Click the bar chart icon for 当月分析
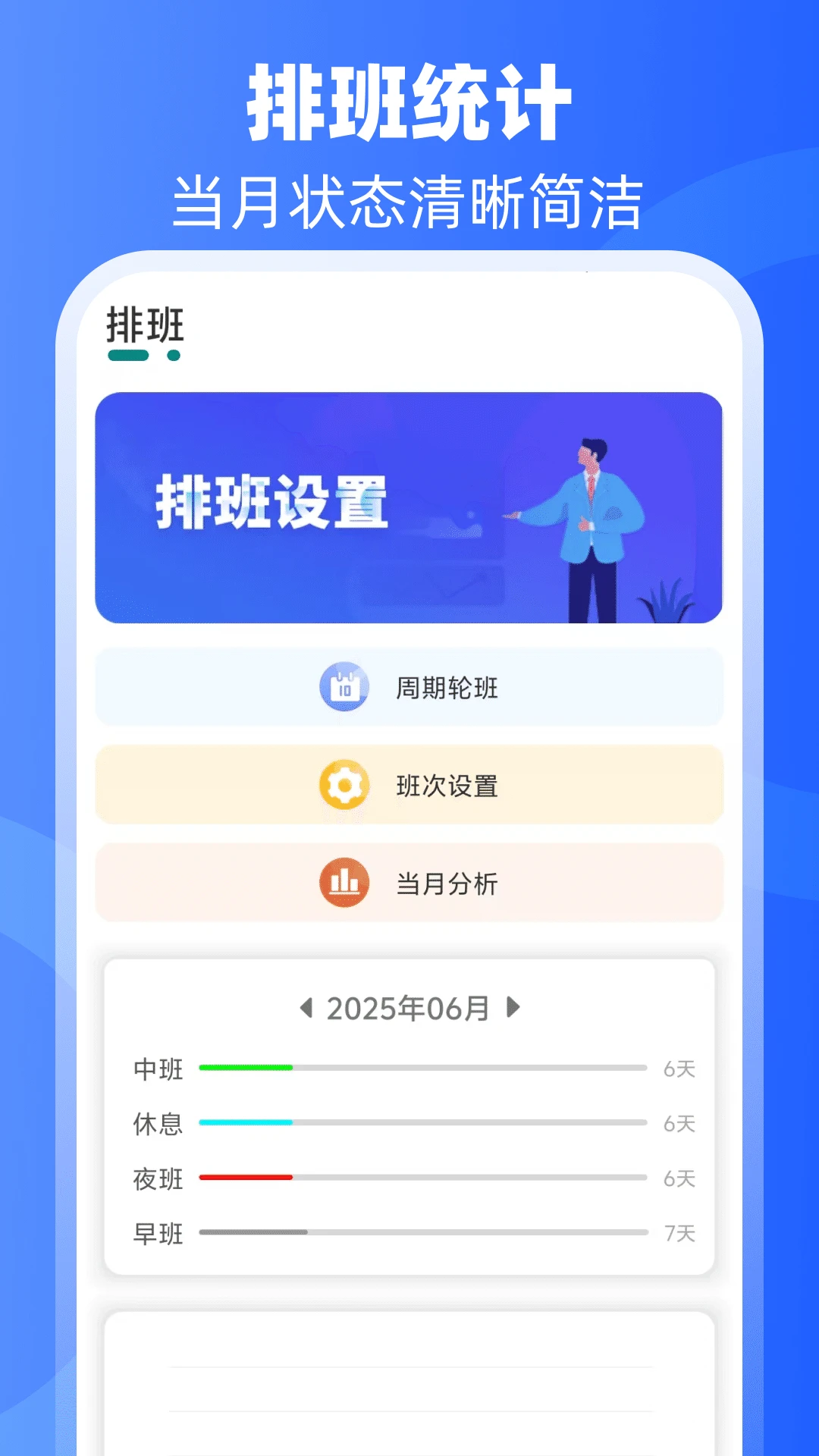The height and width of the screenshot is (1456, 819). 344,882
